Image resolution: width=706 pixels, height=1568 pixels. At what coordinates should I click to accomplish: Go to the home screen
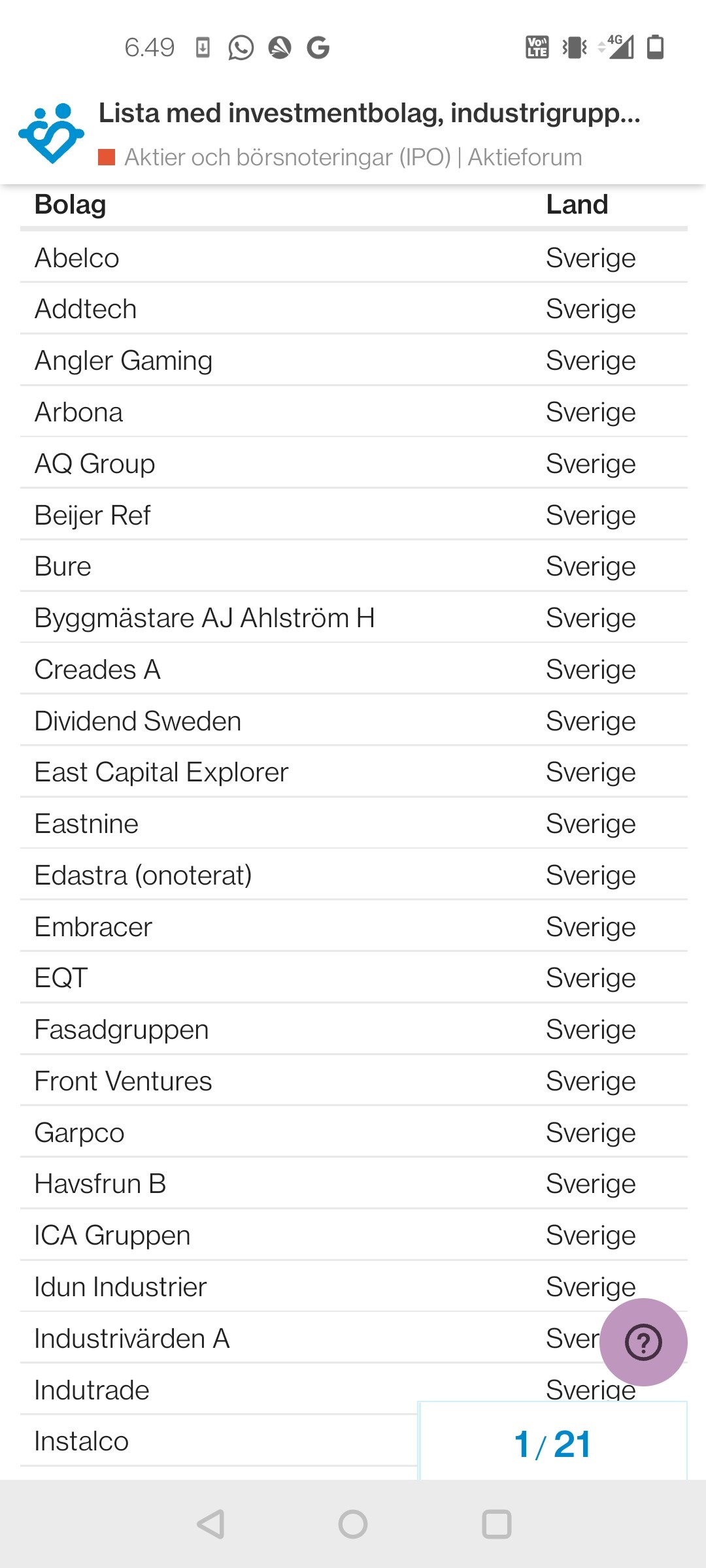[x=353, y=1524]
